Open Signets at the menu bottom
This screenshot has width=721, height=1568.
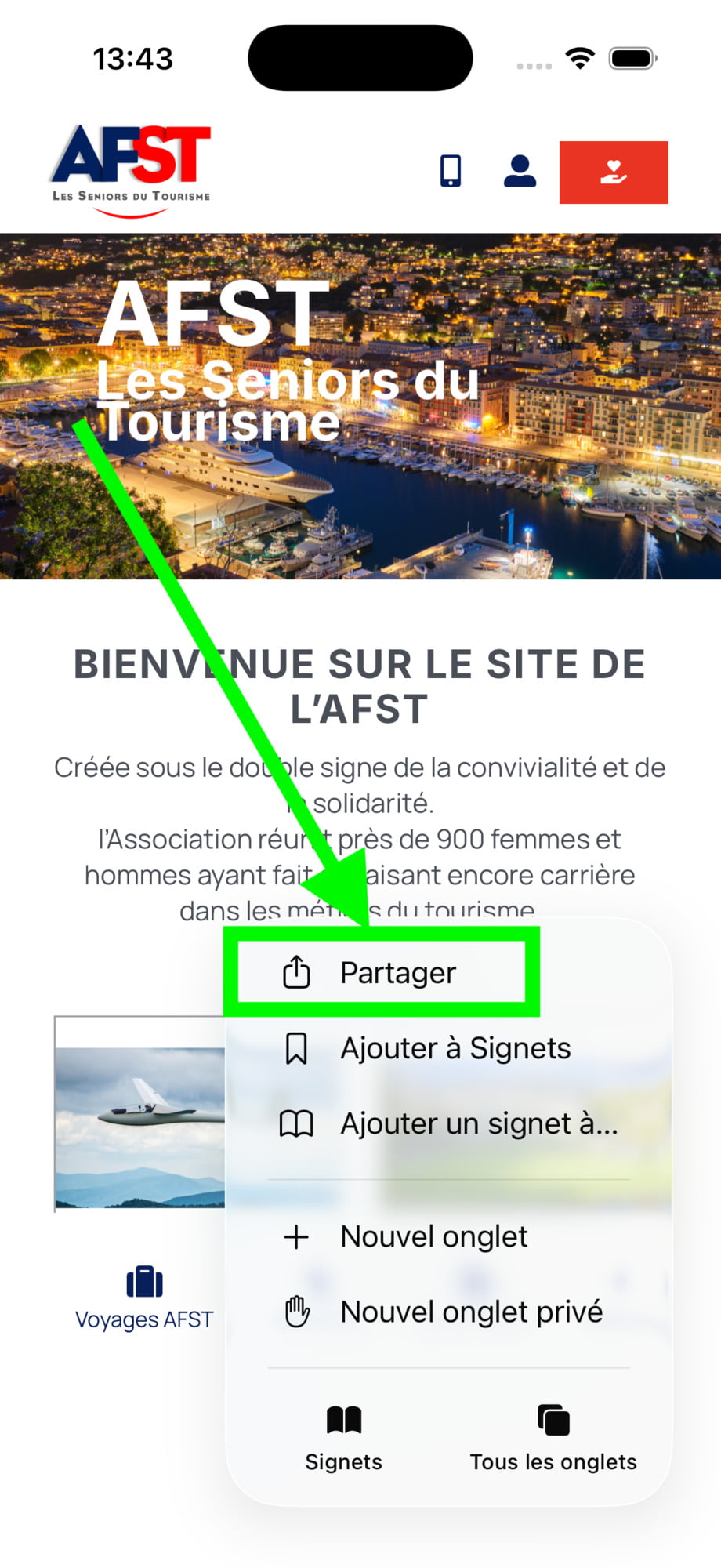(343, 1439)
